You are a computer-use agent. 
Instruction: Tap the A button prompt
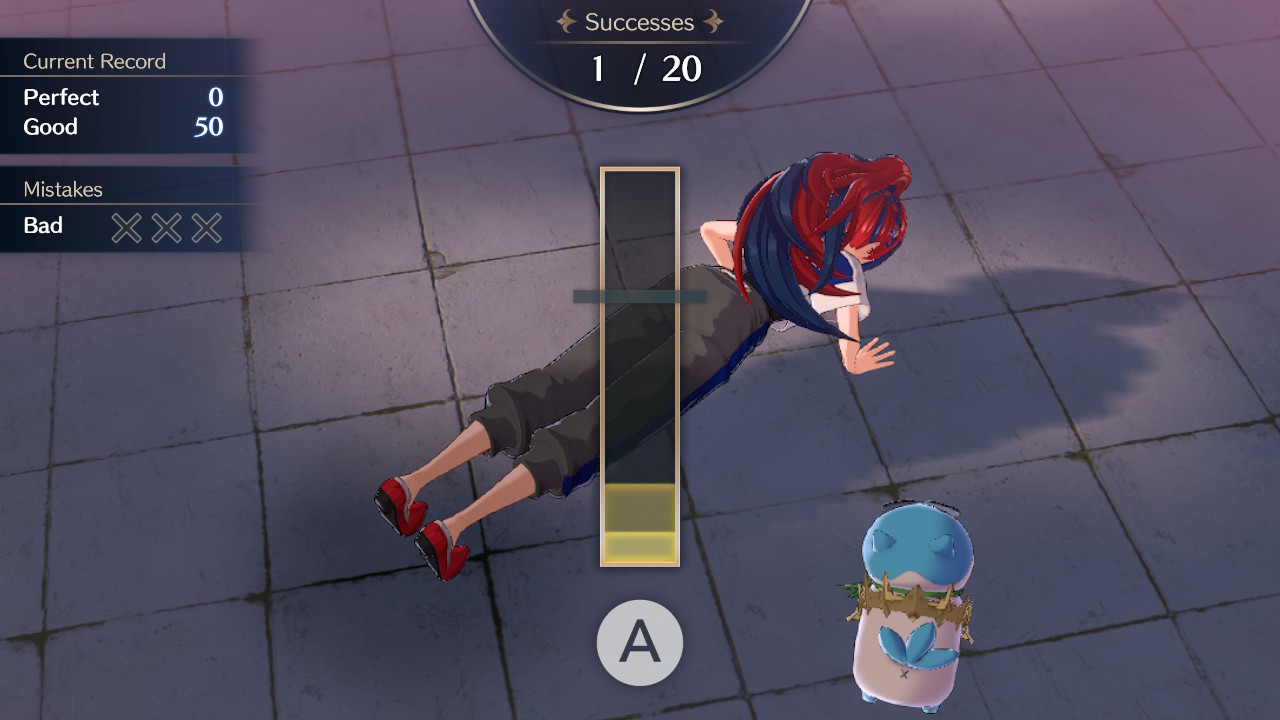click(640, 643)
